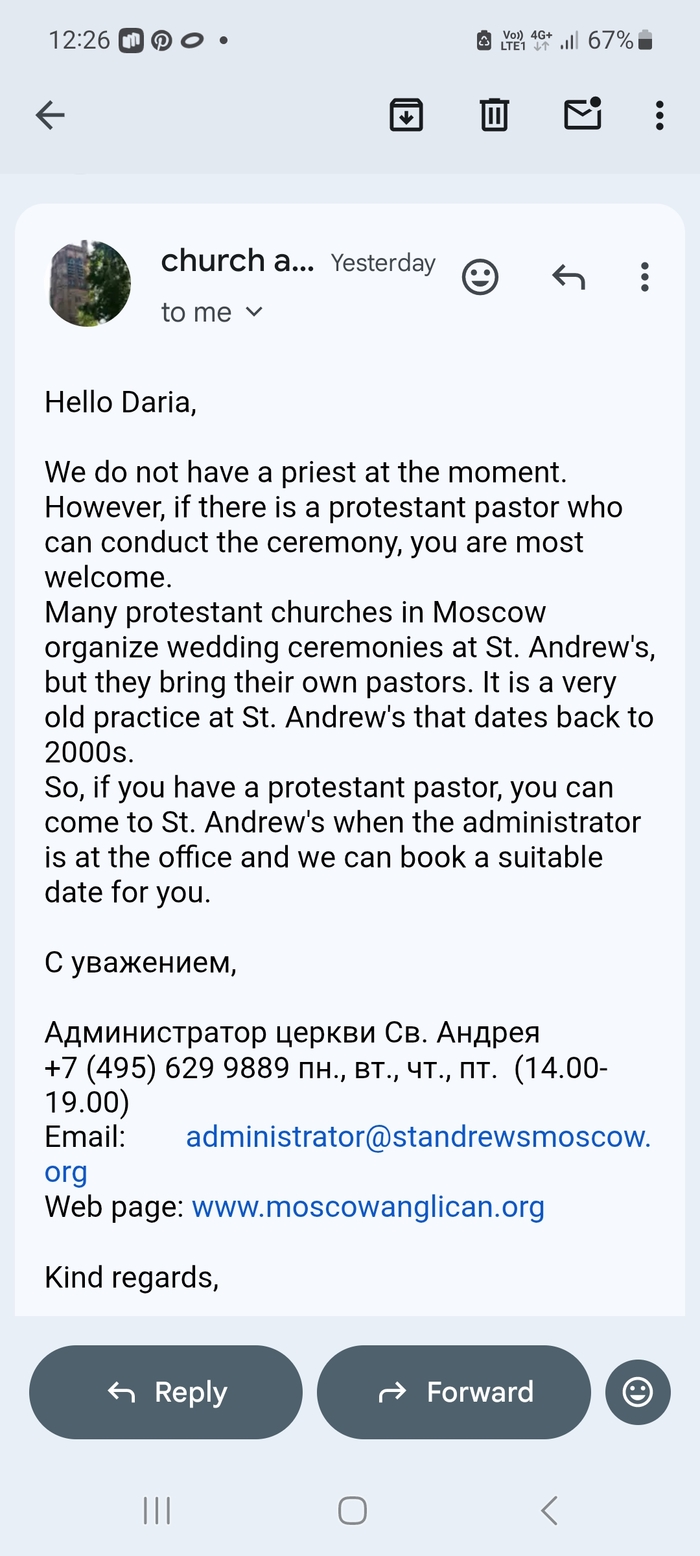Forward this email
700x1556 pixels.
coord(454,1392)
